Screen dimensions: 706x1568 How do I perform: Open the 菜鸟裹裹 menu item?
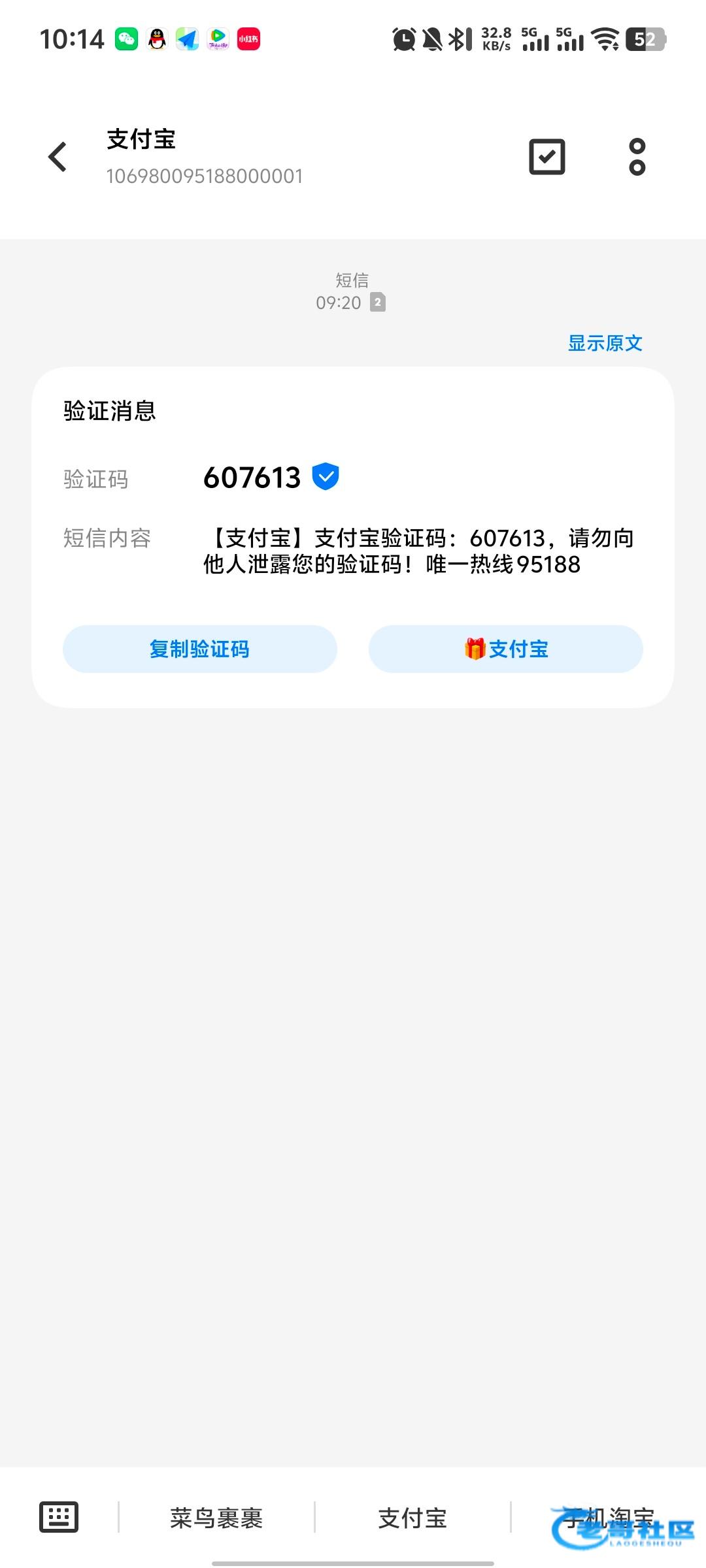tap(216, 1518)
